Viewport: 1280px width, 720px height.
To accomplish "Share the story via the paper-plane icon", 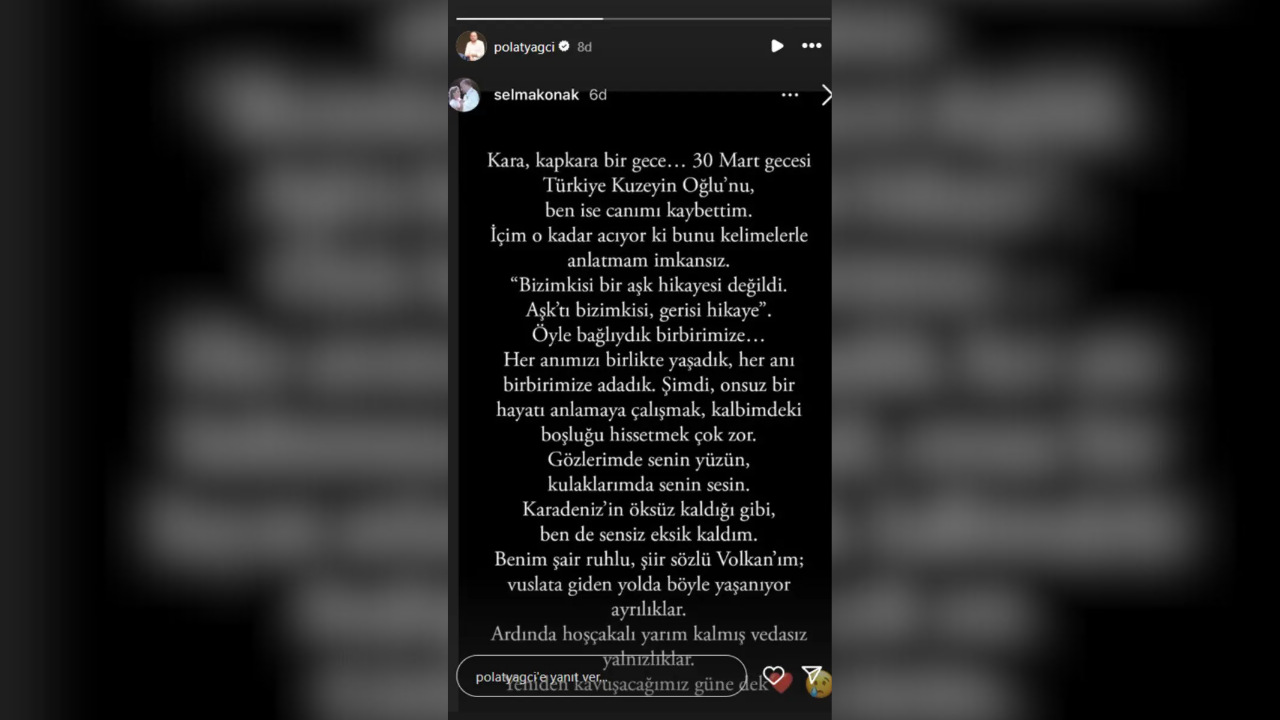I will pyautogui.click(x=813, y=675).
